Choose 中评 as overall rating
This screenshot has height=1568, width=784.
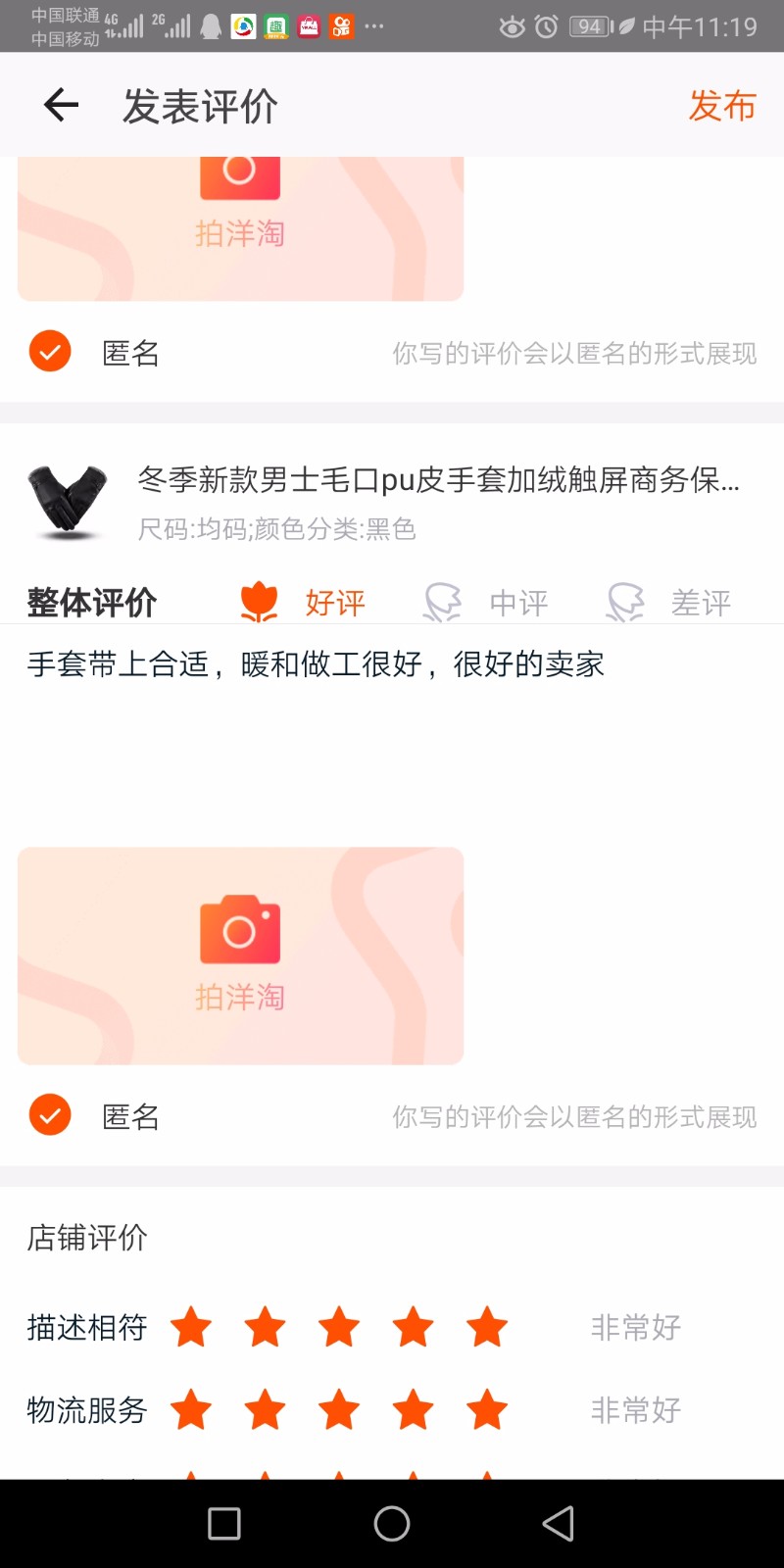coord(487,602)
